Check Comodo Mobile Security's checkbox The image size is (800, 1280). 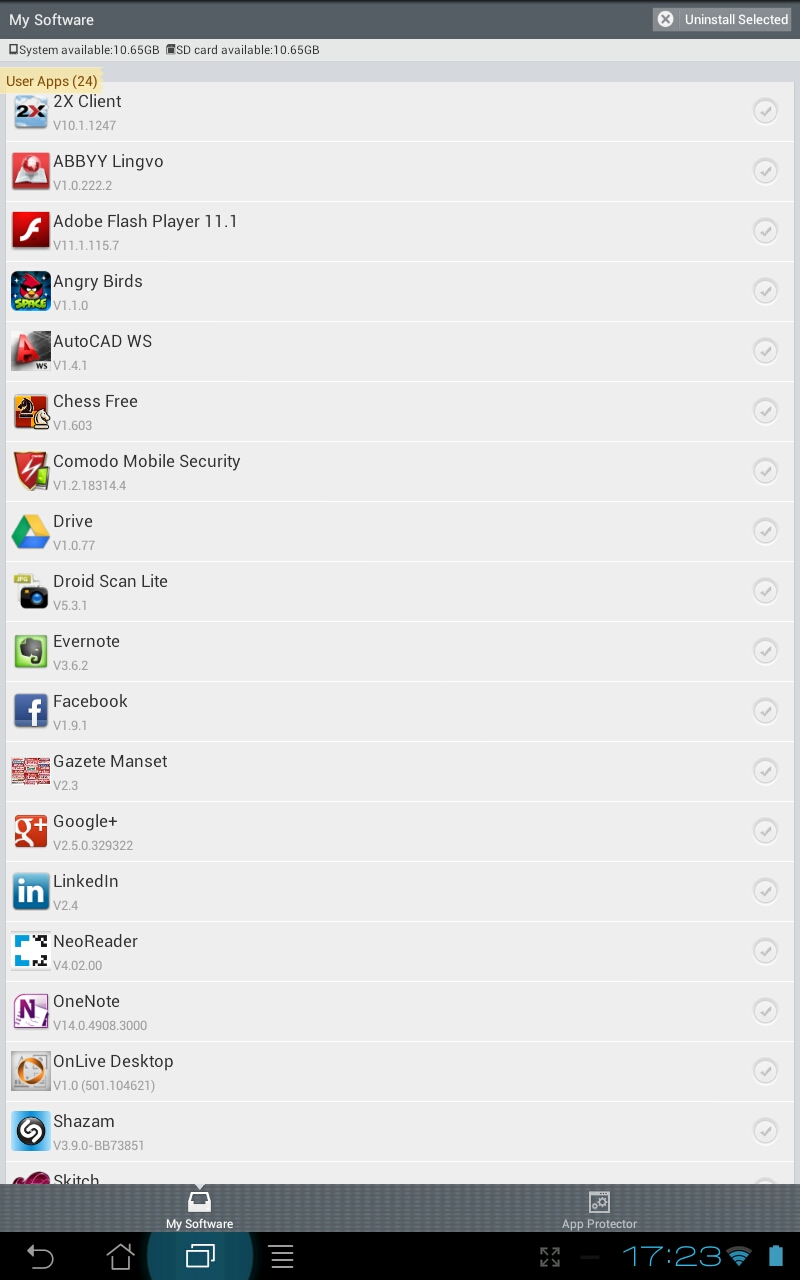point(765,471)
